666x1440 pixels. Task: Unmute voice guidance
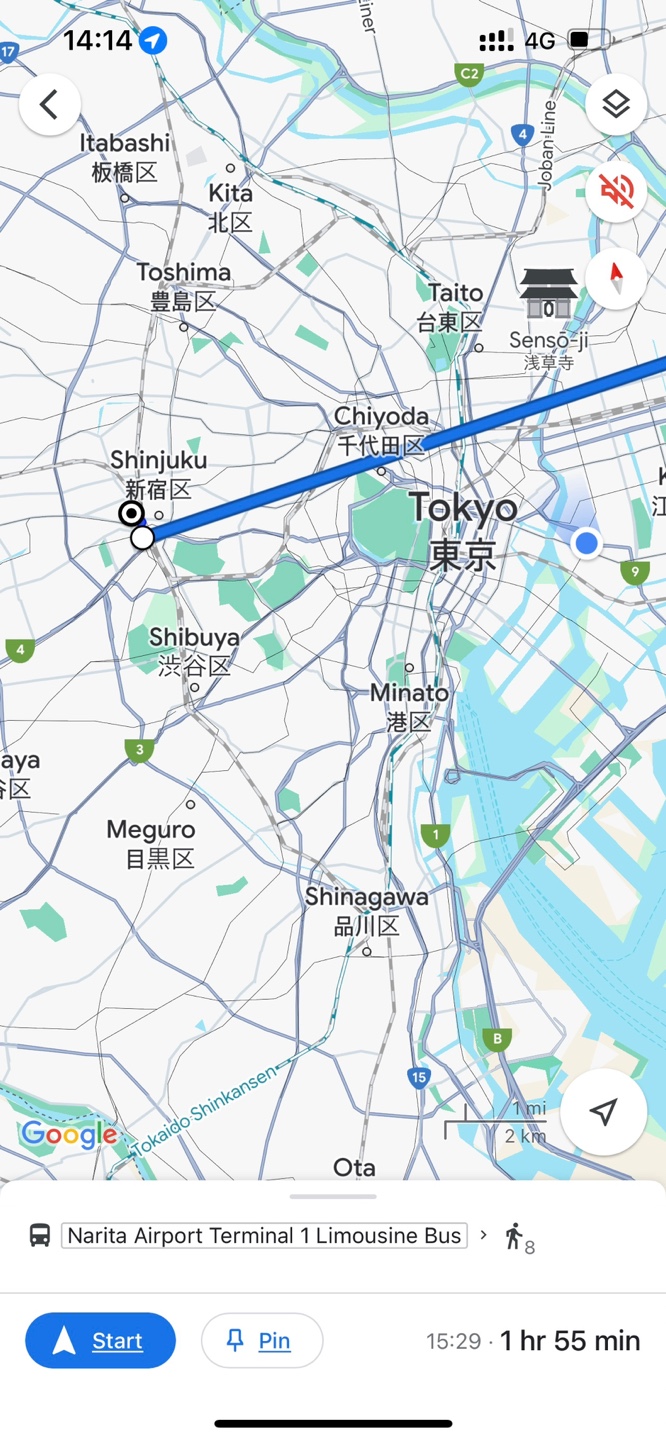pyautogui.click(x=615, y=190)
